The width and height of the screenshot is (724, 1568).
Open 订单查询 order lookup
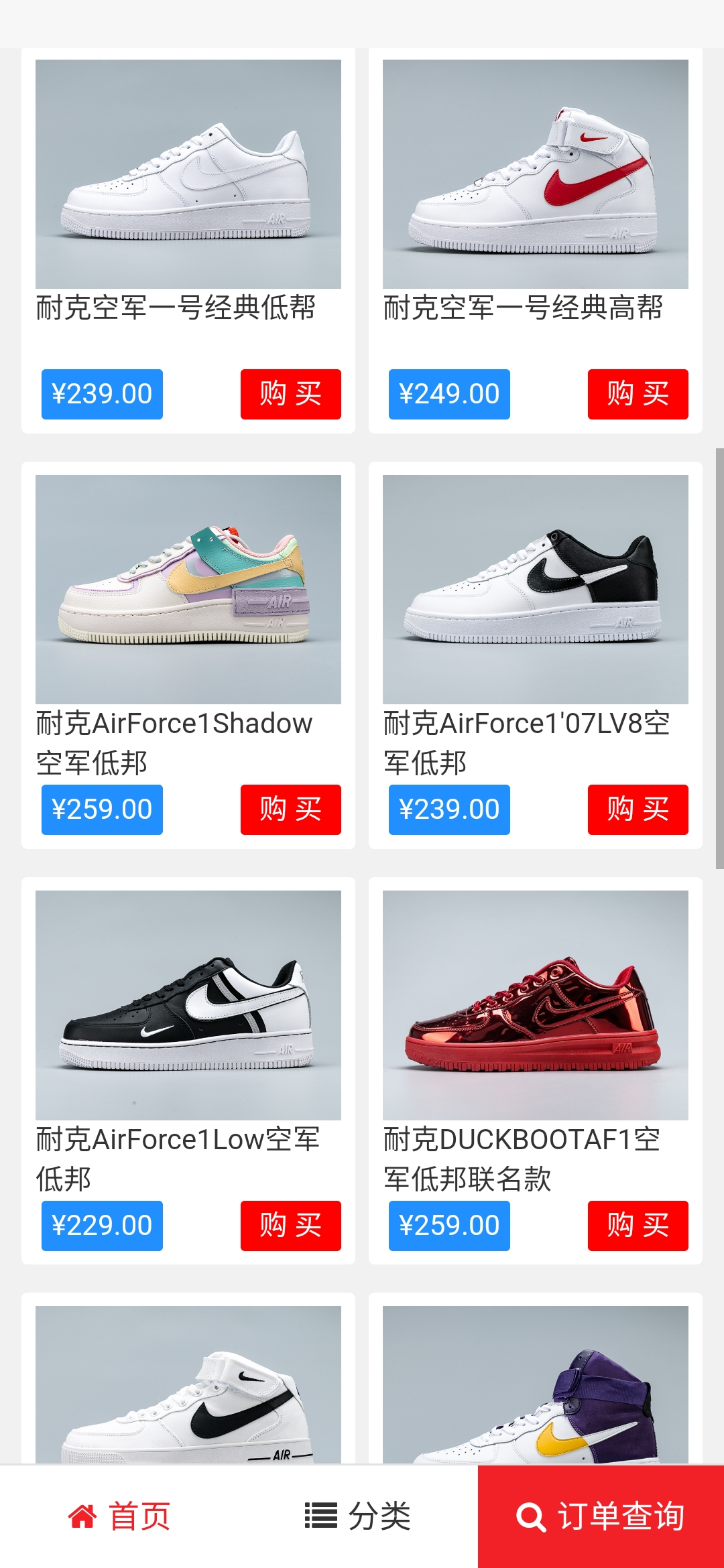point(601,1516)
